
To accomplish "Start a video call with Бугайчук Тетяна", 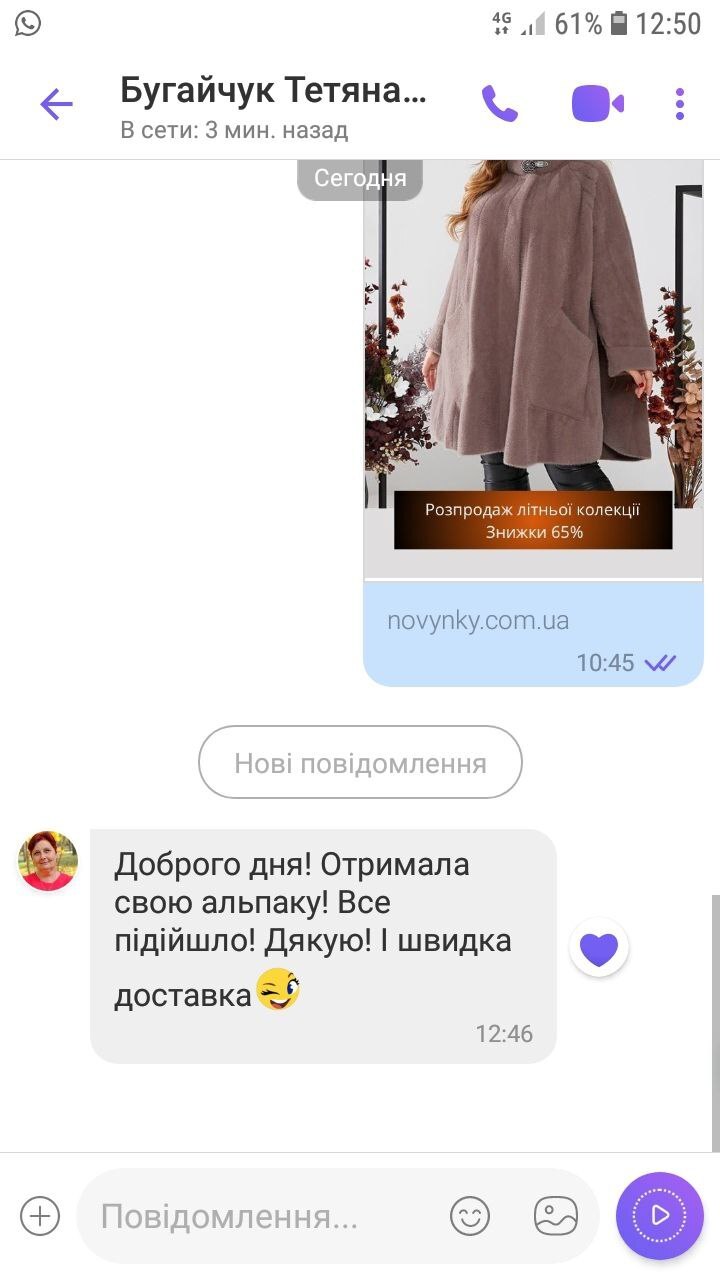I will (x=597, y=103).
